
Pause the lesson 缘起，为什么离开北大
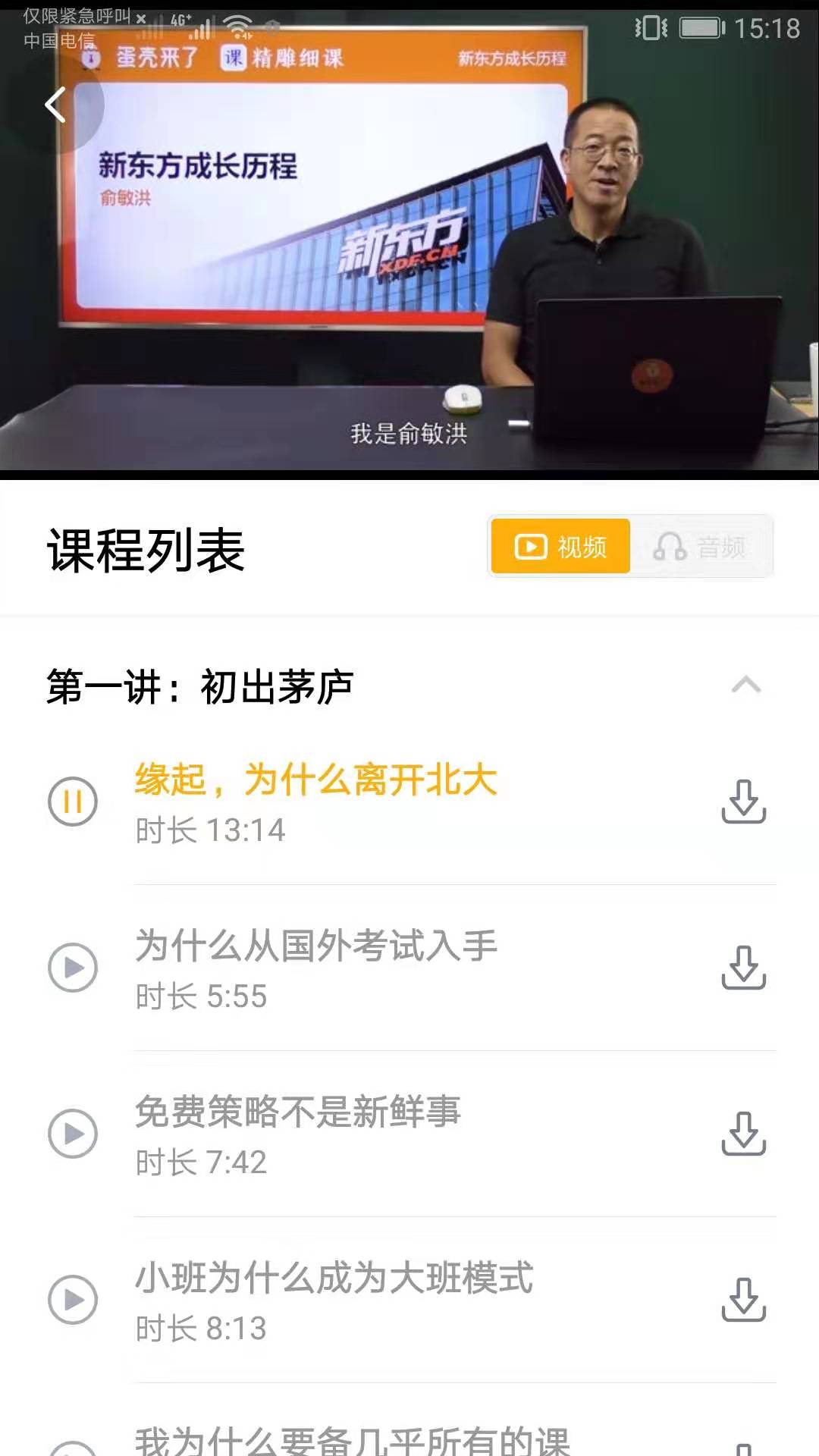(x=73, y=802)
